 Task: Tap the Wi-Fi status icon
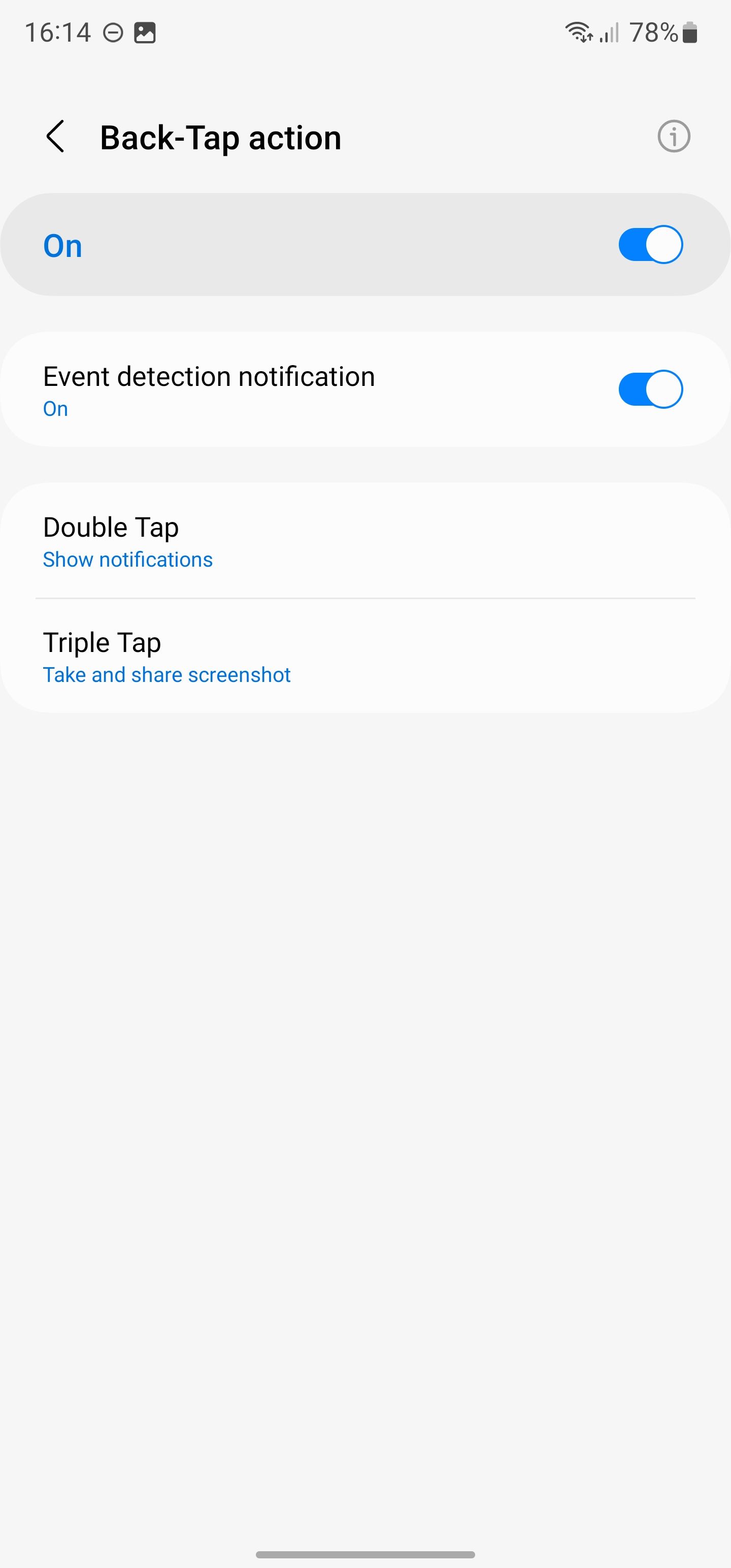tap(576, 32)
